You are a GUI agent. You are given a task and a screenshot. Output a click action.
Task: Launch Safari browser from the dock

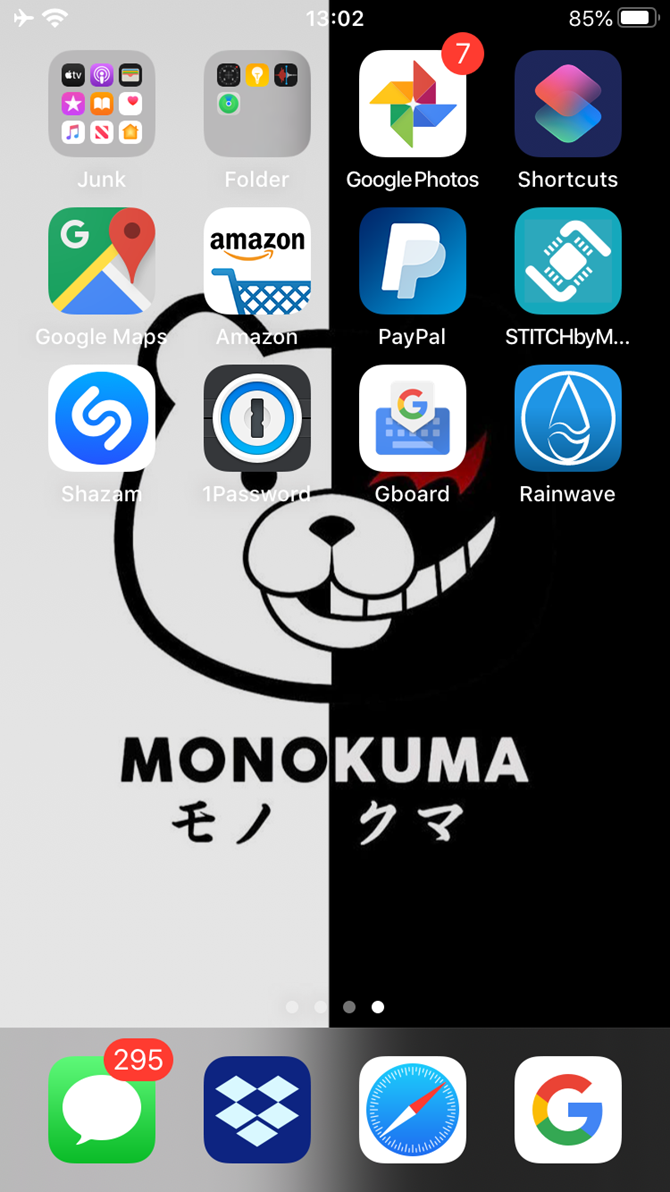coord(412,1110)
